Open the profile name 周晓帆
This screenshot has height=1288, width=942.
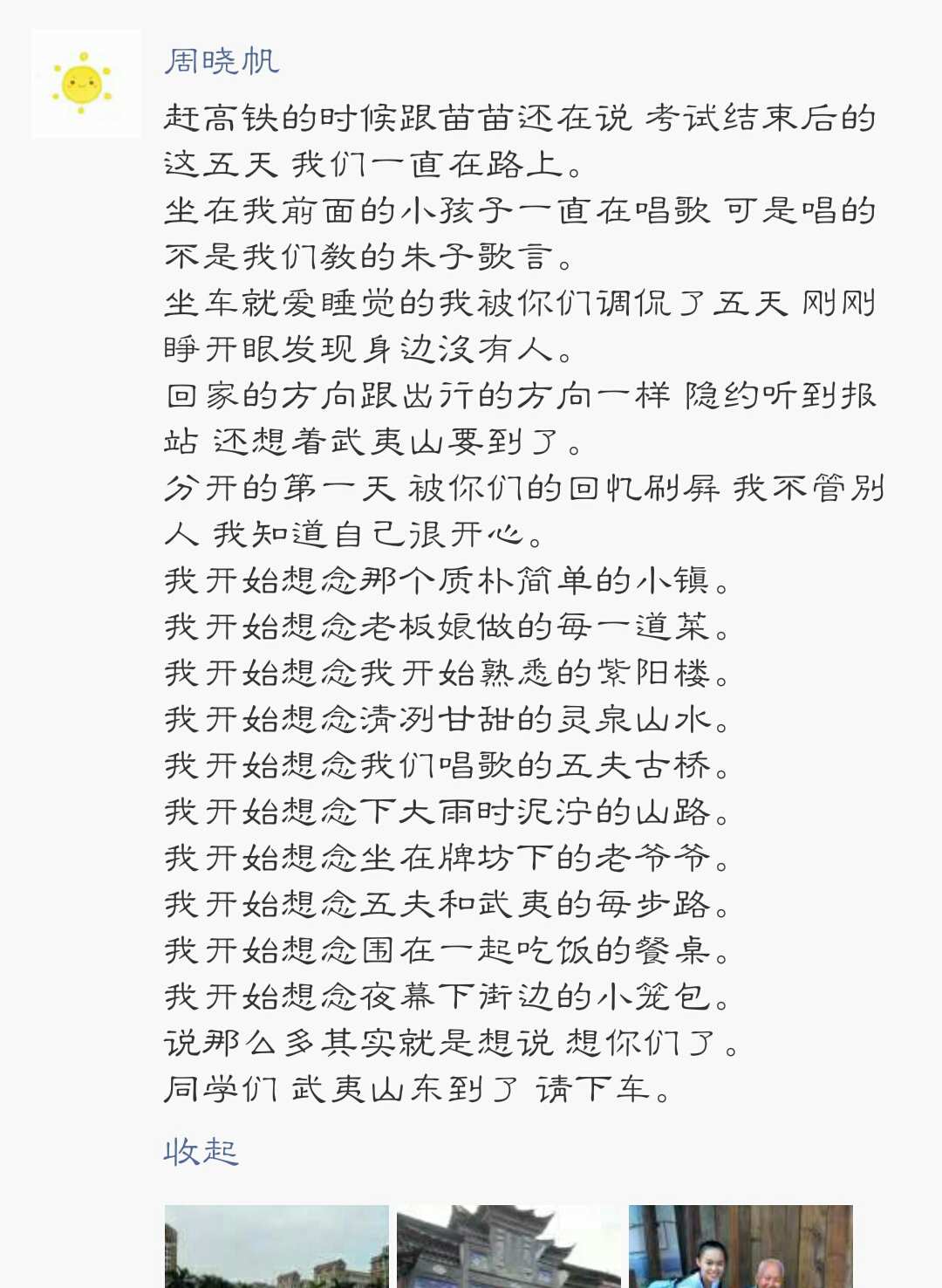pos(222,61)
